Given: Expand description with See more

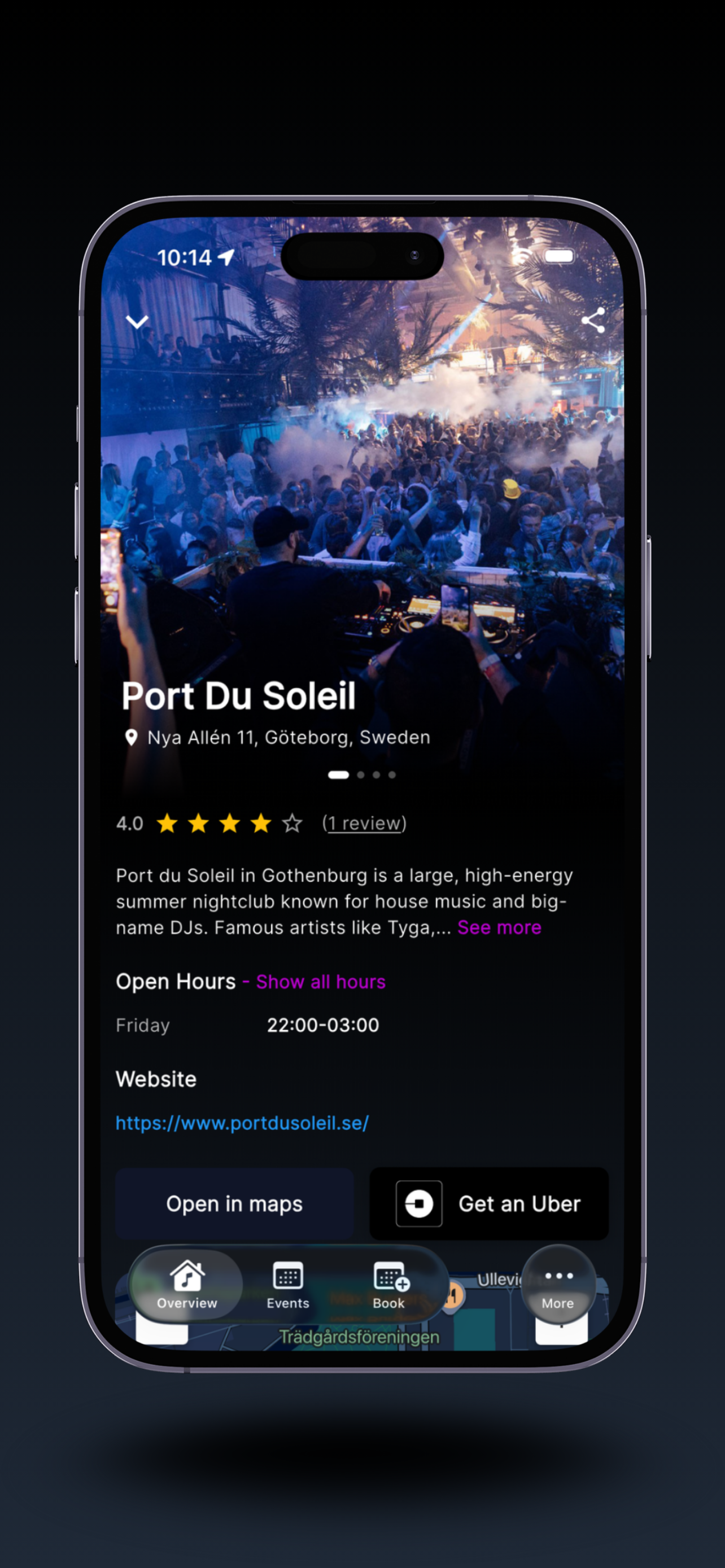Looking at the screenshot, I should (x=499, y=928).
